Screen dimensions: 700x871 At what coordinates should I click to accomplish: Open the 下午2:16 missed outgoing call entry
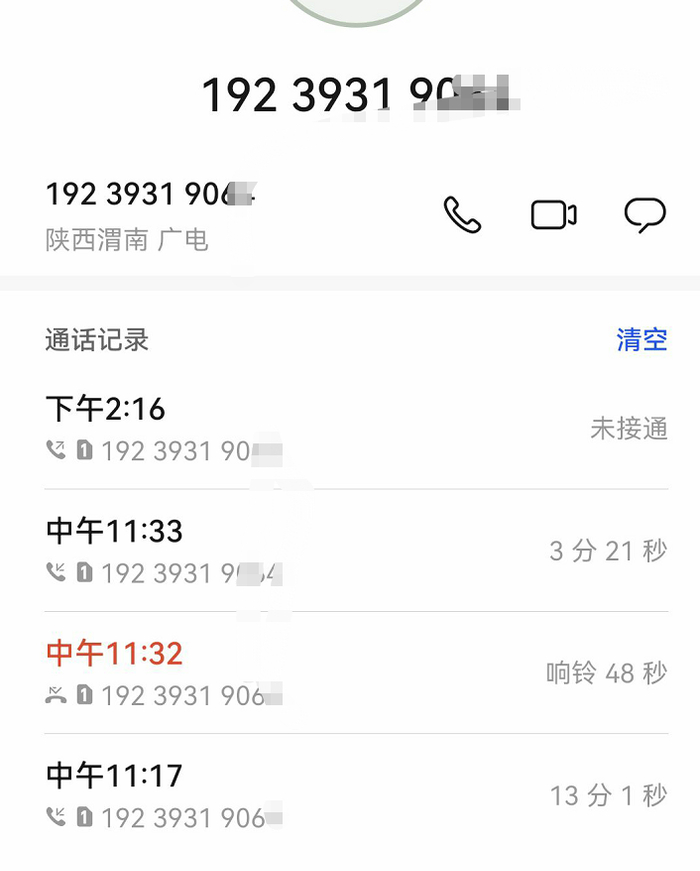coord(356,429)
